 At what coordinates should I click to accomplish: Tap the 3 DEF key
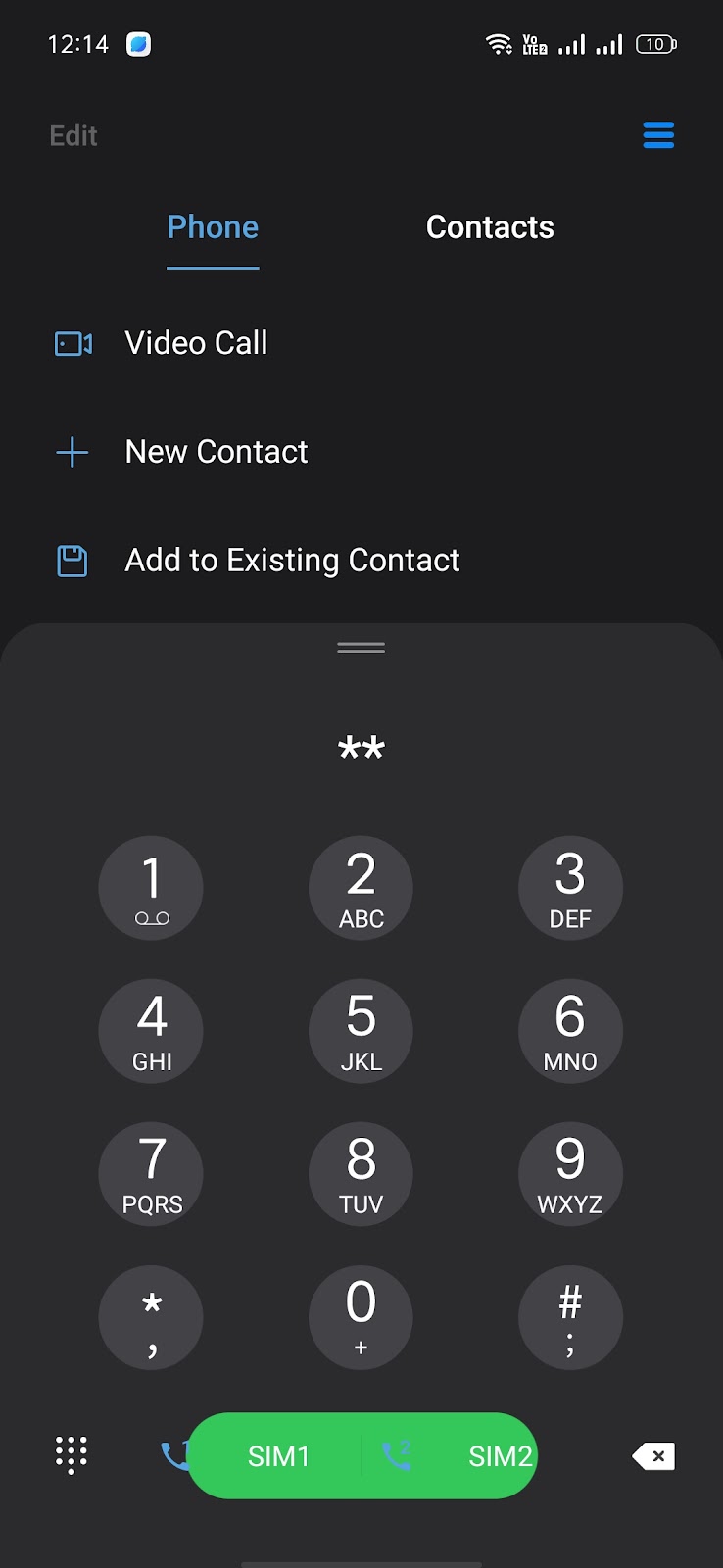tap(570, 888)
